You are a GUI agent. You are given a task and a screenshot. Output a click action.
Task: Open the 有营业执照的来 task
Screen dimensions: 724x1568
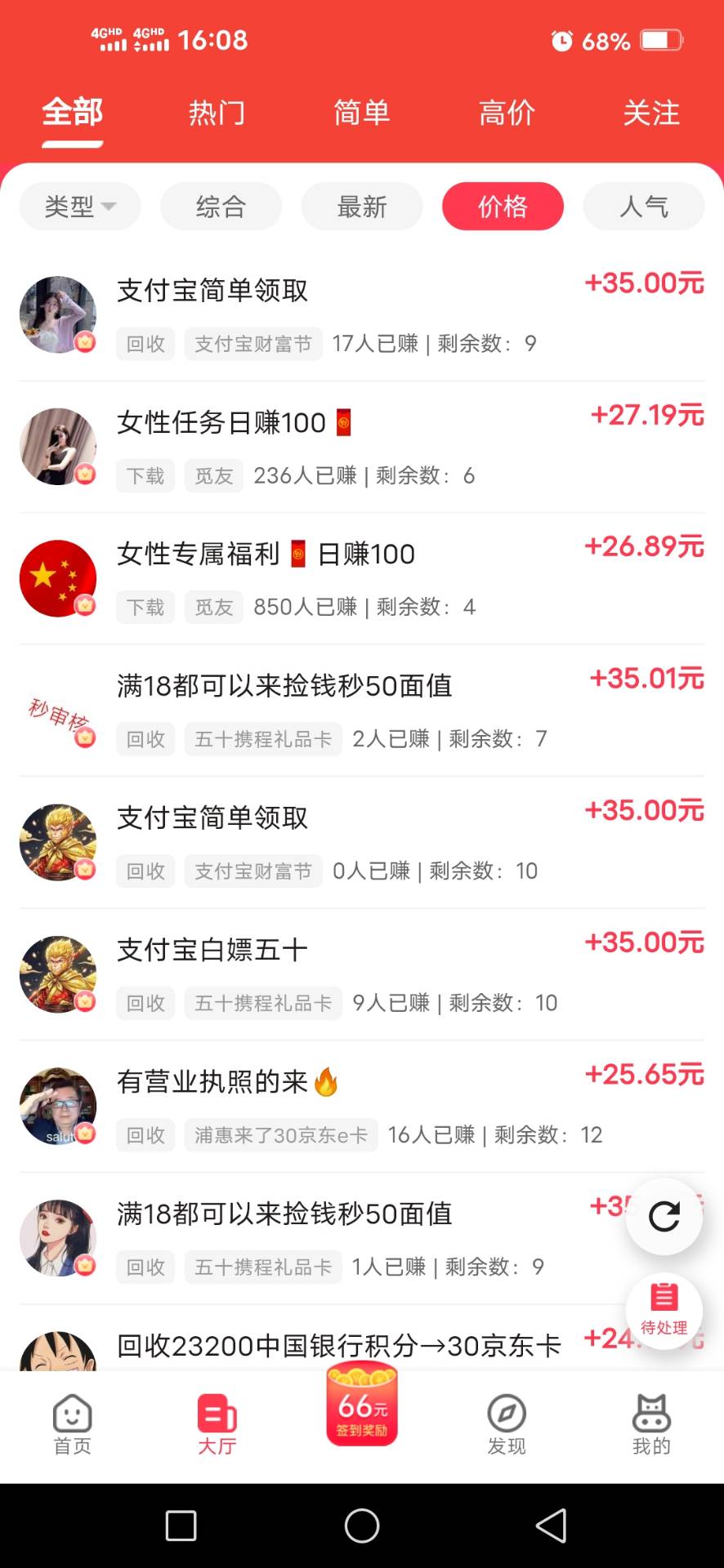(362, 1107)
